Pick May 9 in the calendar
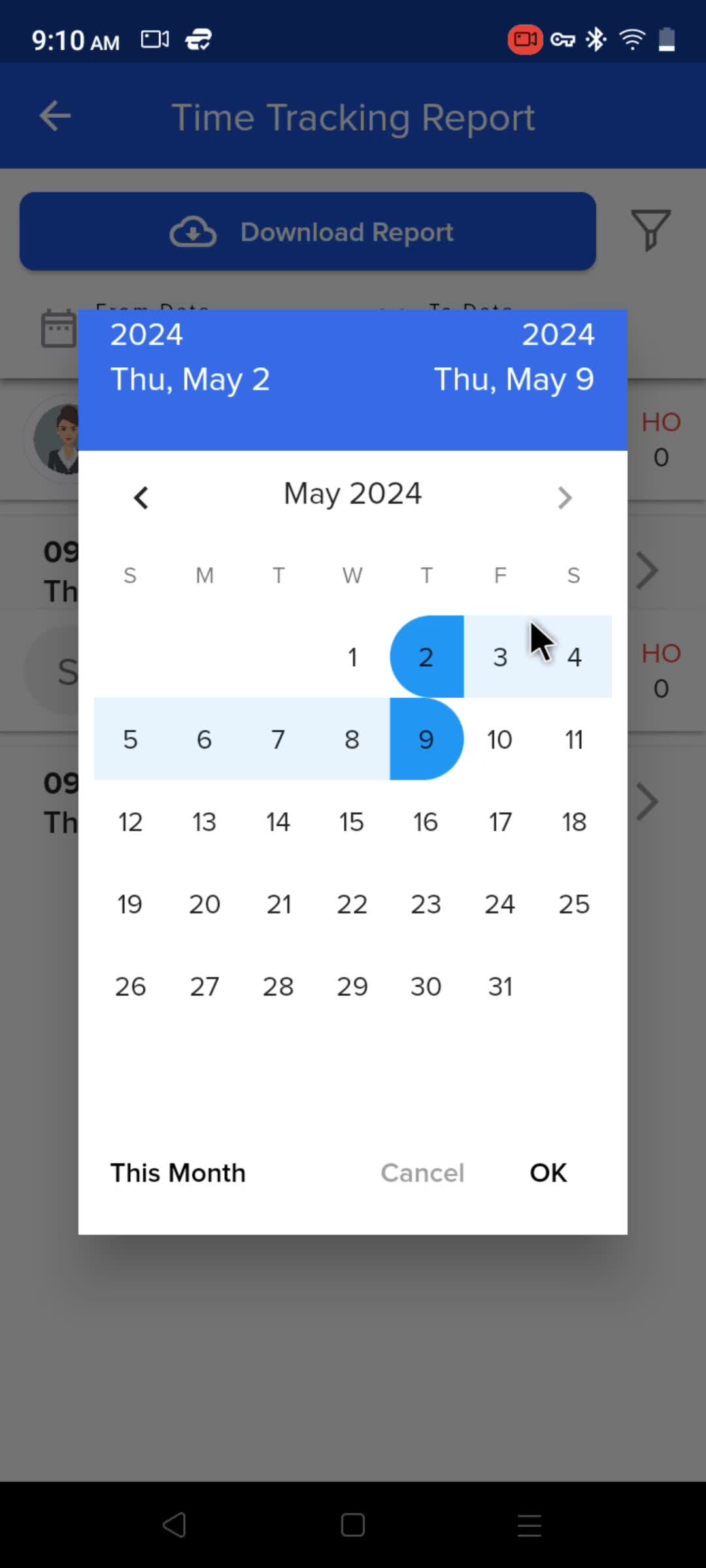 tap(426, 740)
